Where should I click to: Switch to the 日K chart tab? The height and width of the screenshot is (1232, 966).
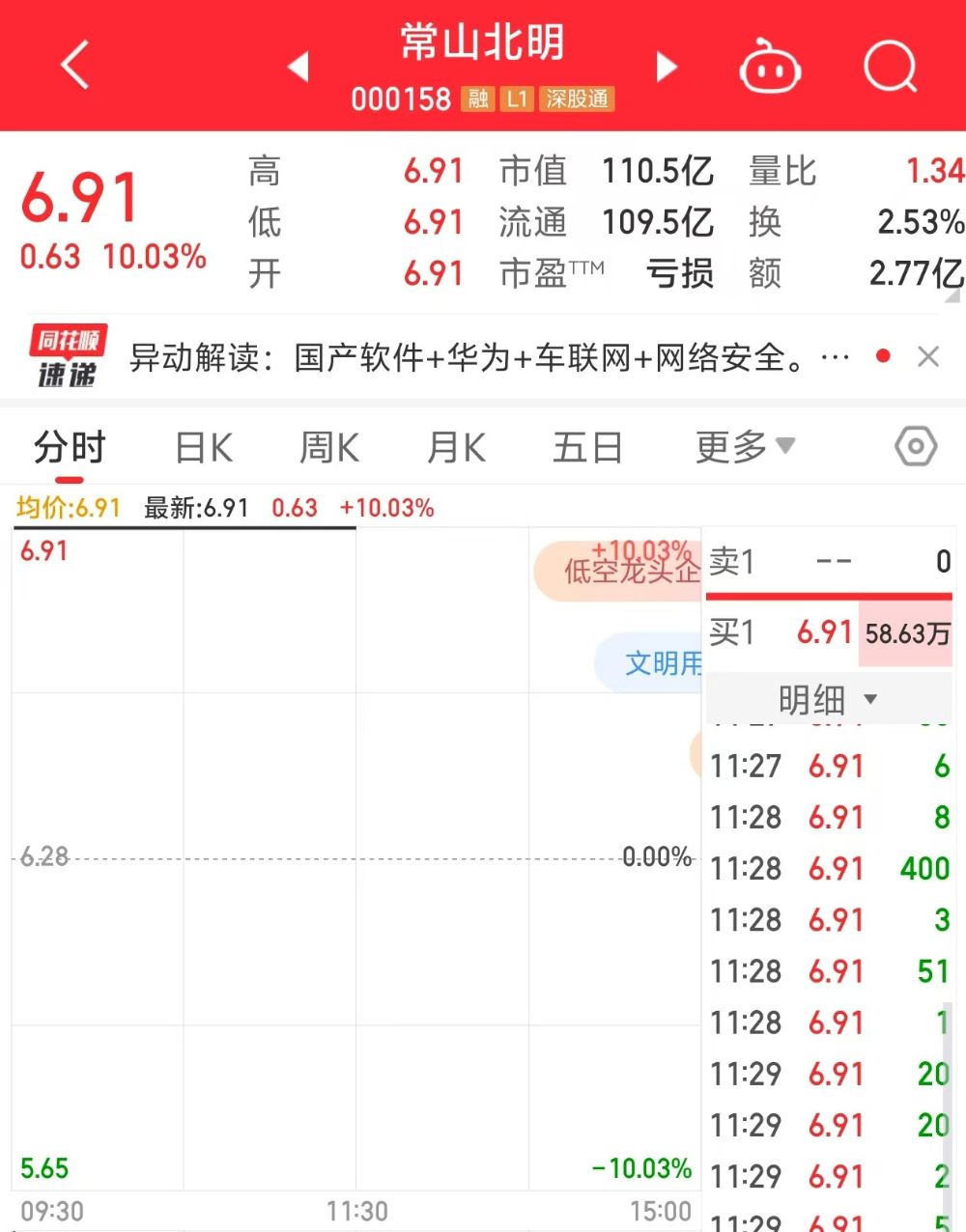[204, 448]
